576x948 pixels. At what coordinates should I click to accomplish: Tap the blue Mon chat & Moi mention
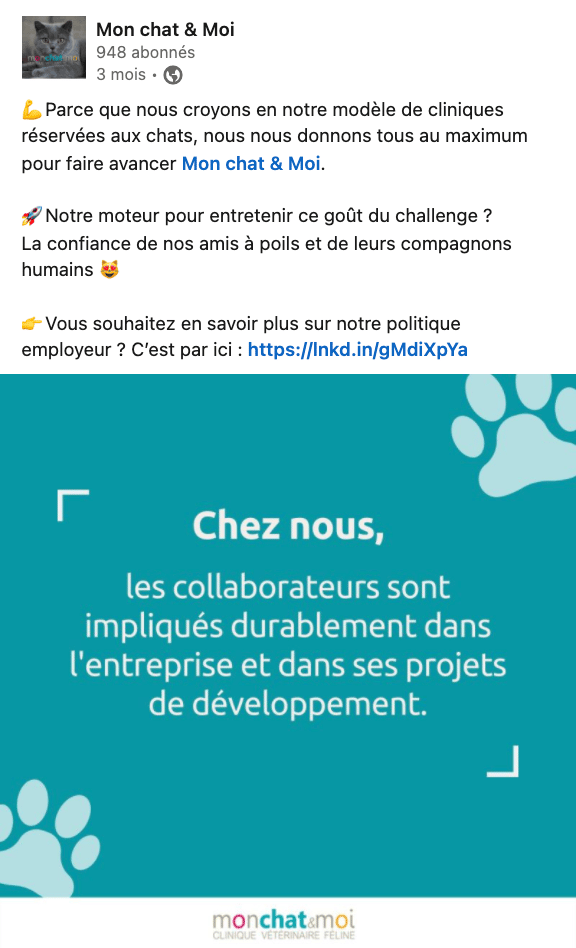251,163
